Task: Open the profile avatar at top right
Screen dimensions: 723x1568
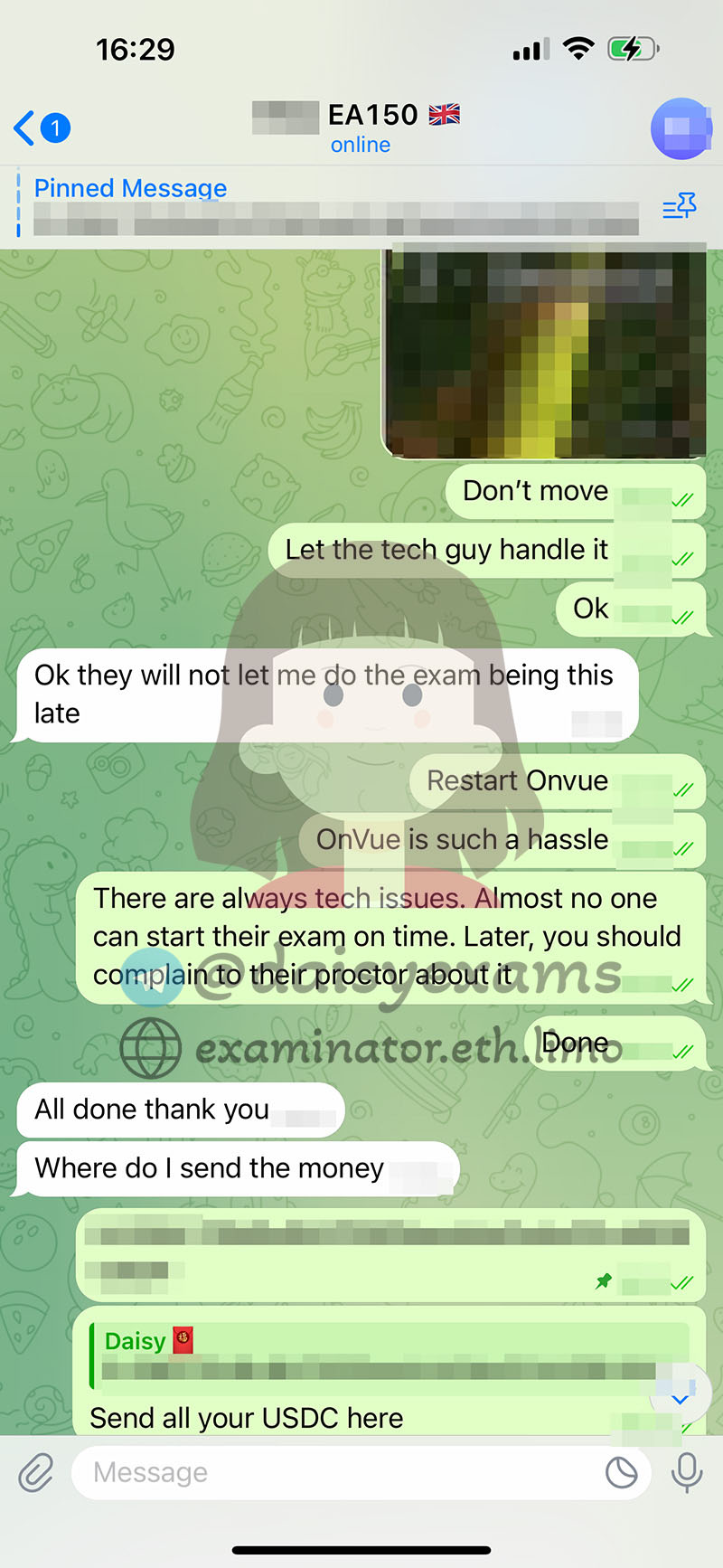Action: point(681,128)
